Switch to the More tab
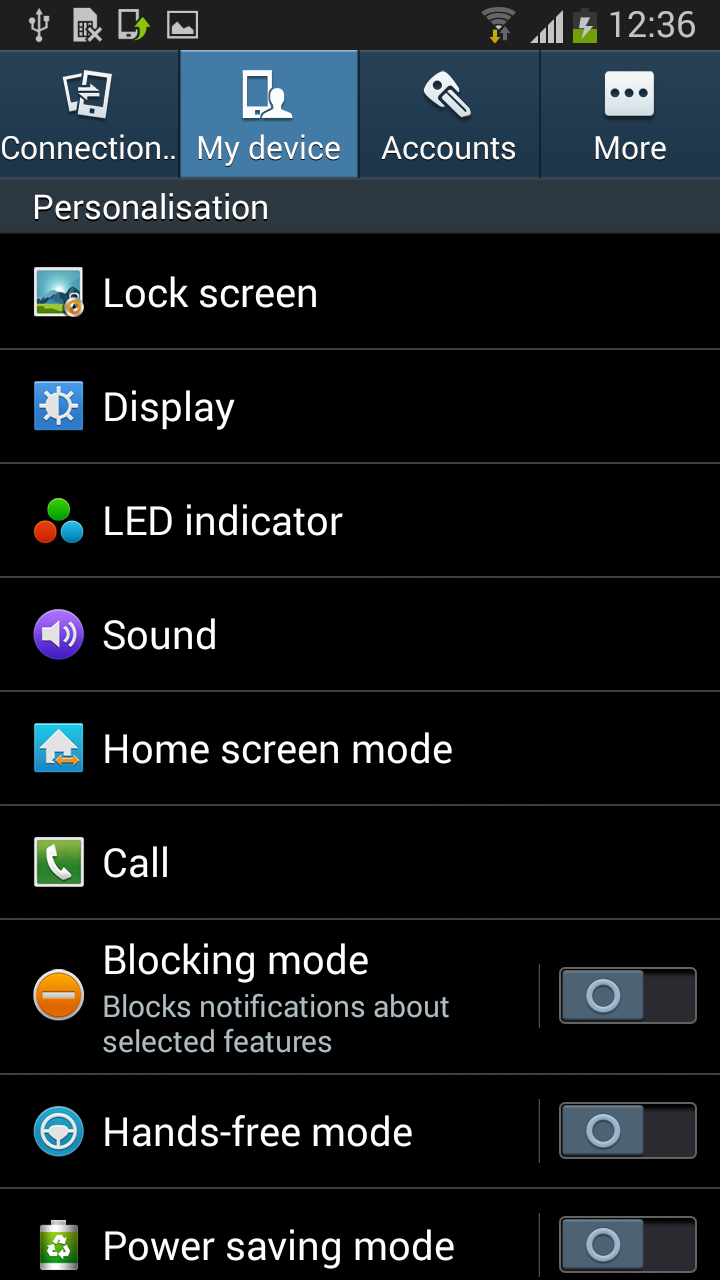720x1280 pixels. 630,115
